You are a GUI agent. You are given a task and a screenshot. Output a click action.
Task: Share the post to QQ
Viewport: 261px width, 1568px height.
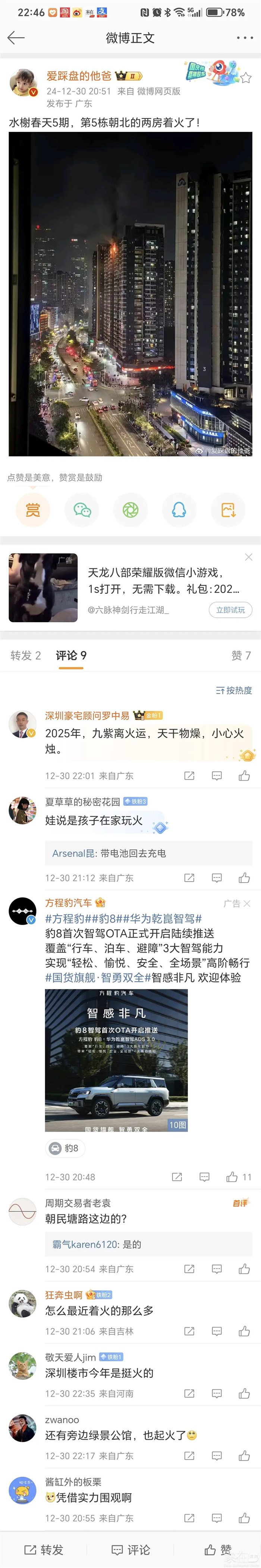point(179,510)
